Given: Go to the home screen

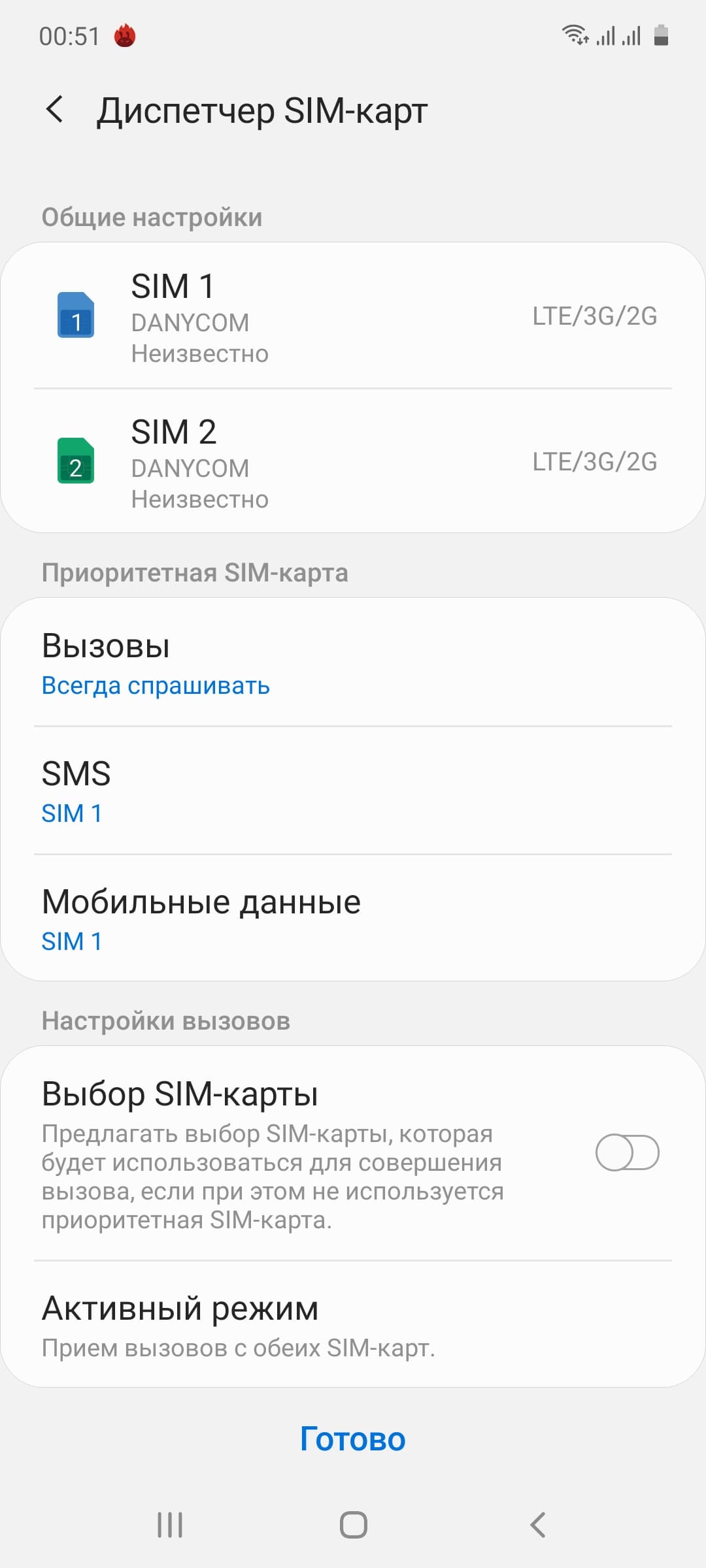Looking at the screenshot, I should pos(353,1526).
